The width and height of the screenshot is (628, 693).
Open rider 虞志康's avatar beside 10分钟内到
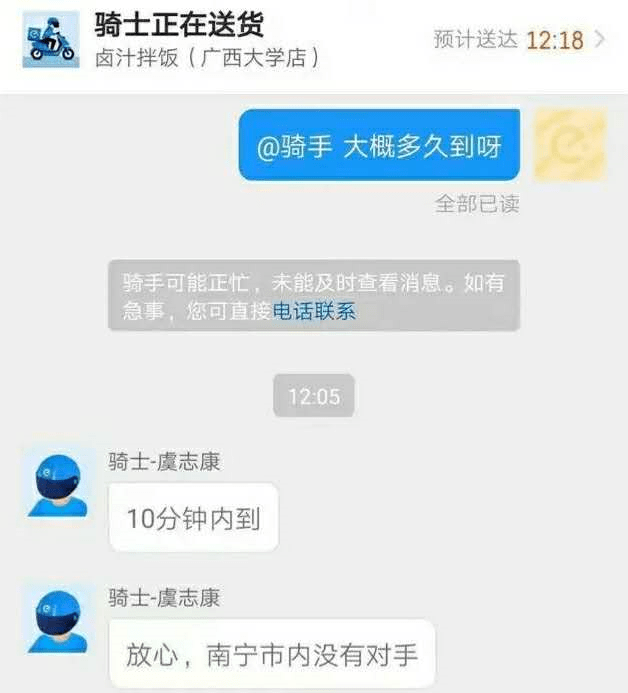(57, 482)
